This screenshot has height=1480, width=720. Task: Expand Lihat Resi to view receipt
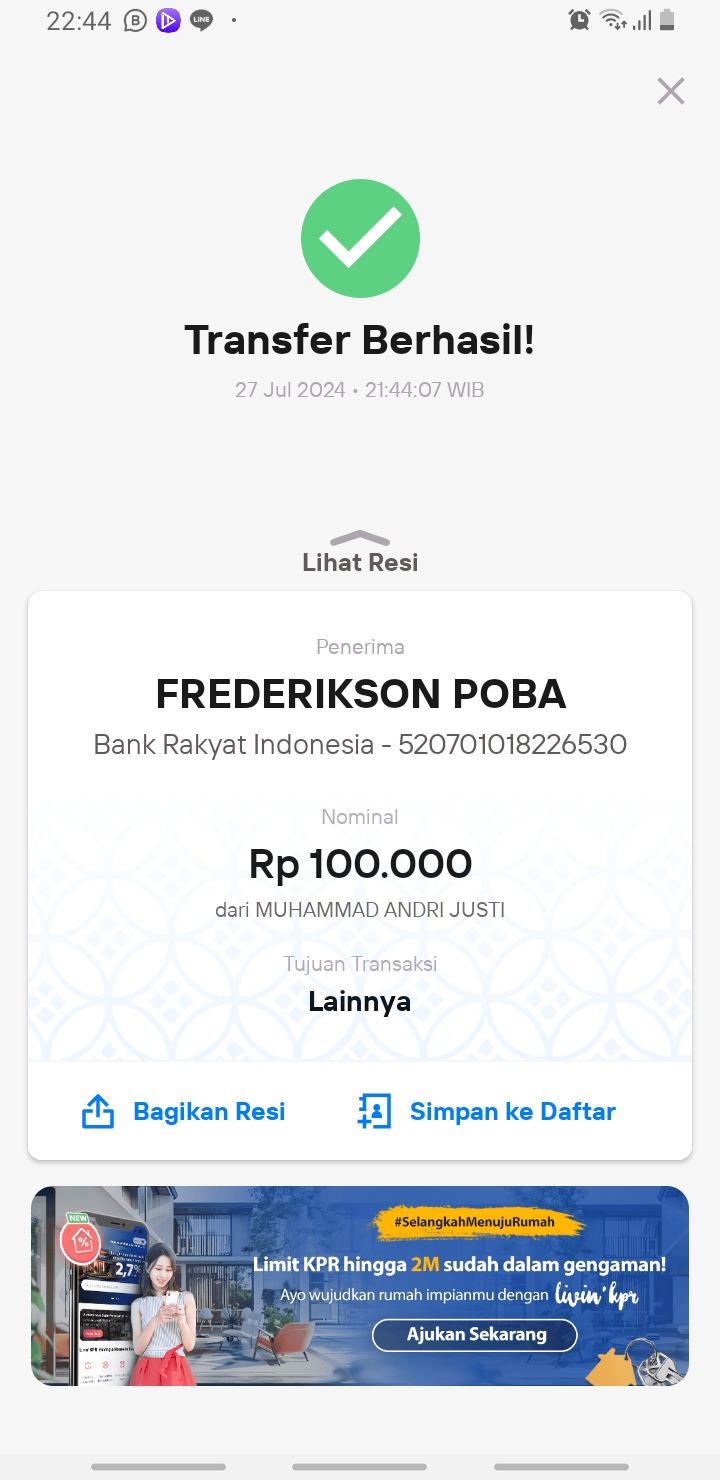(360, 553)
